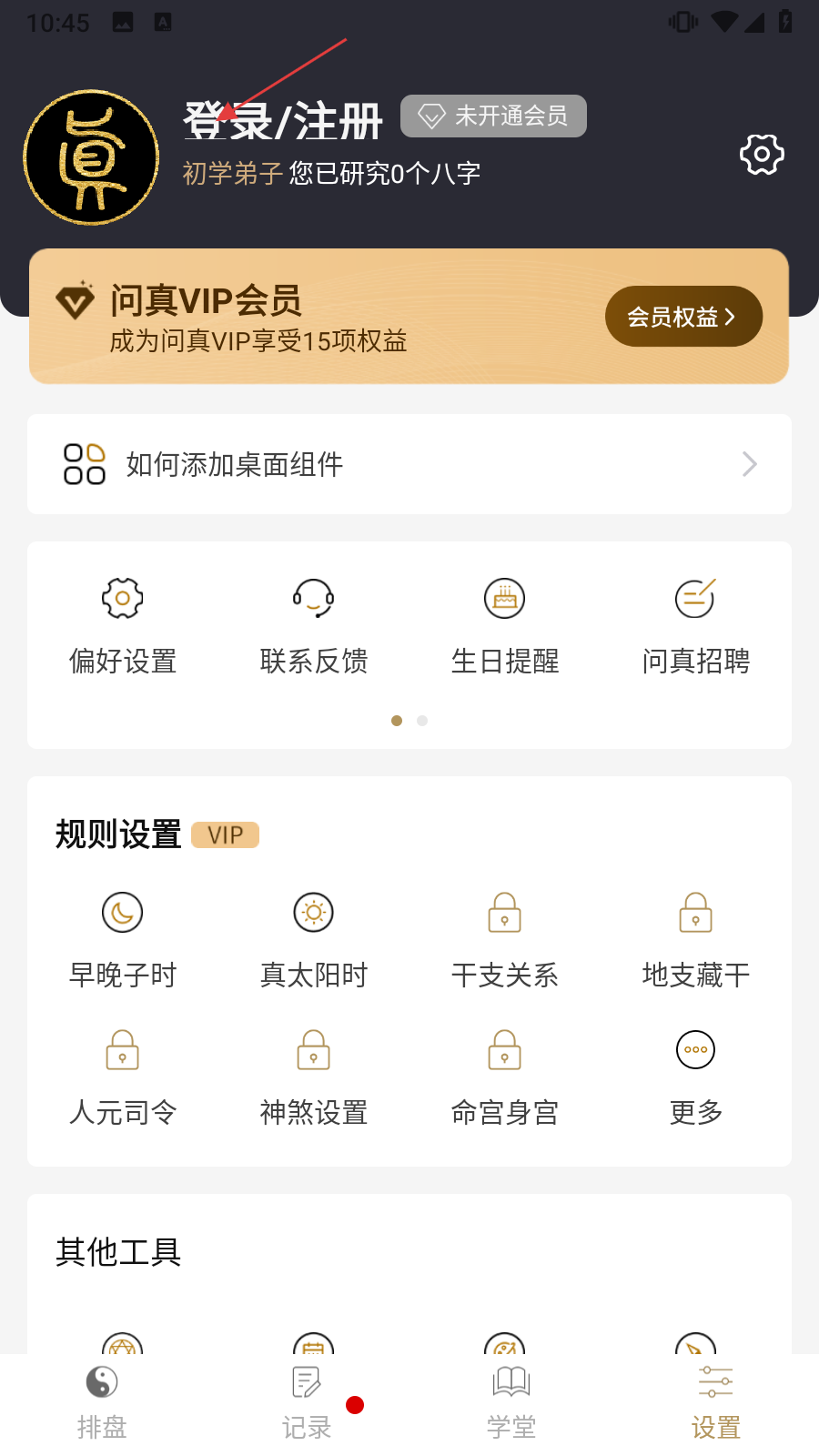Tap locked 命宫身宫 setting
The image size is (819, 1456).
[x=505, y=1078]
